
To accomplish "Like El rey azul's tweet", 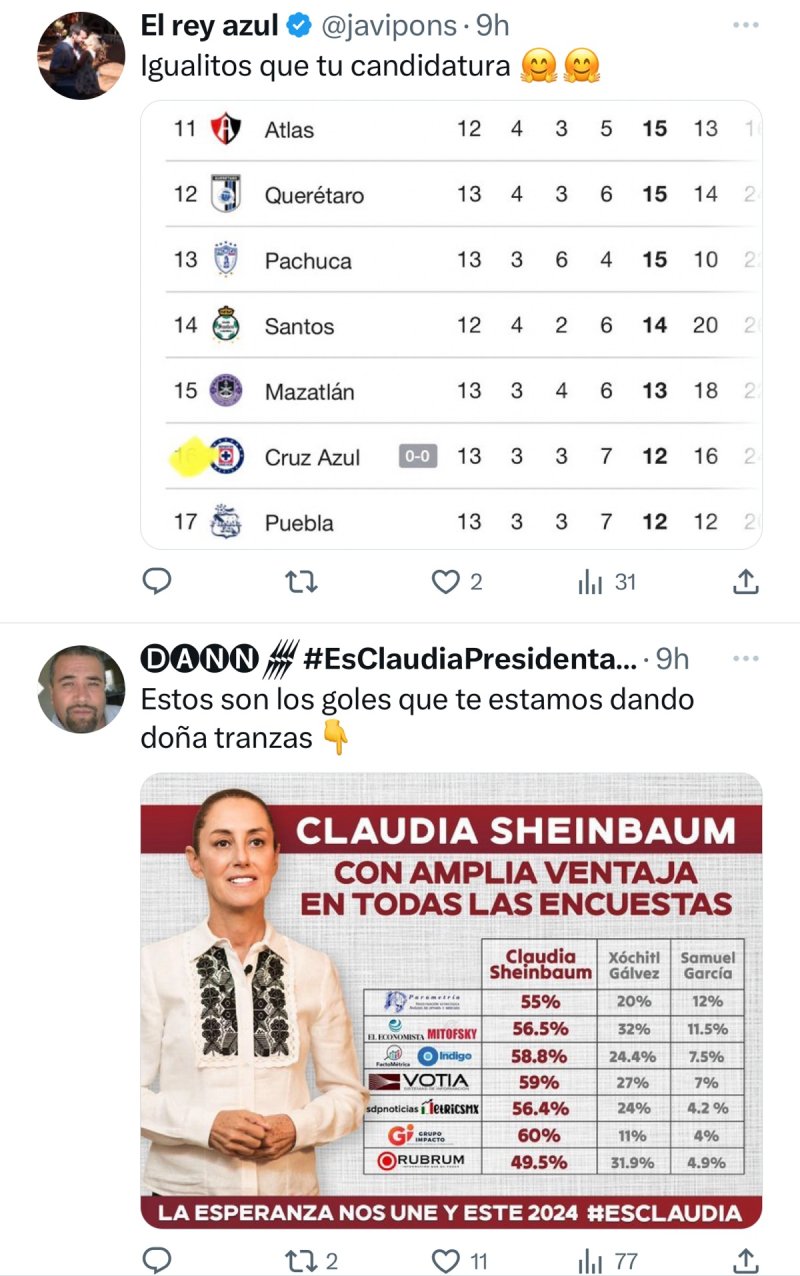I will pos(446,582).
